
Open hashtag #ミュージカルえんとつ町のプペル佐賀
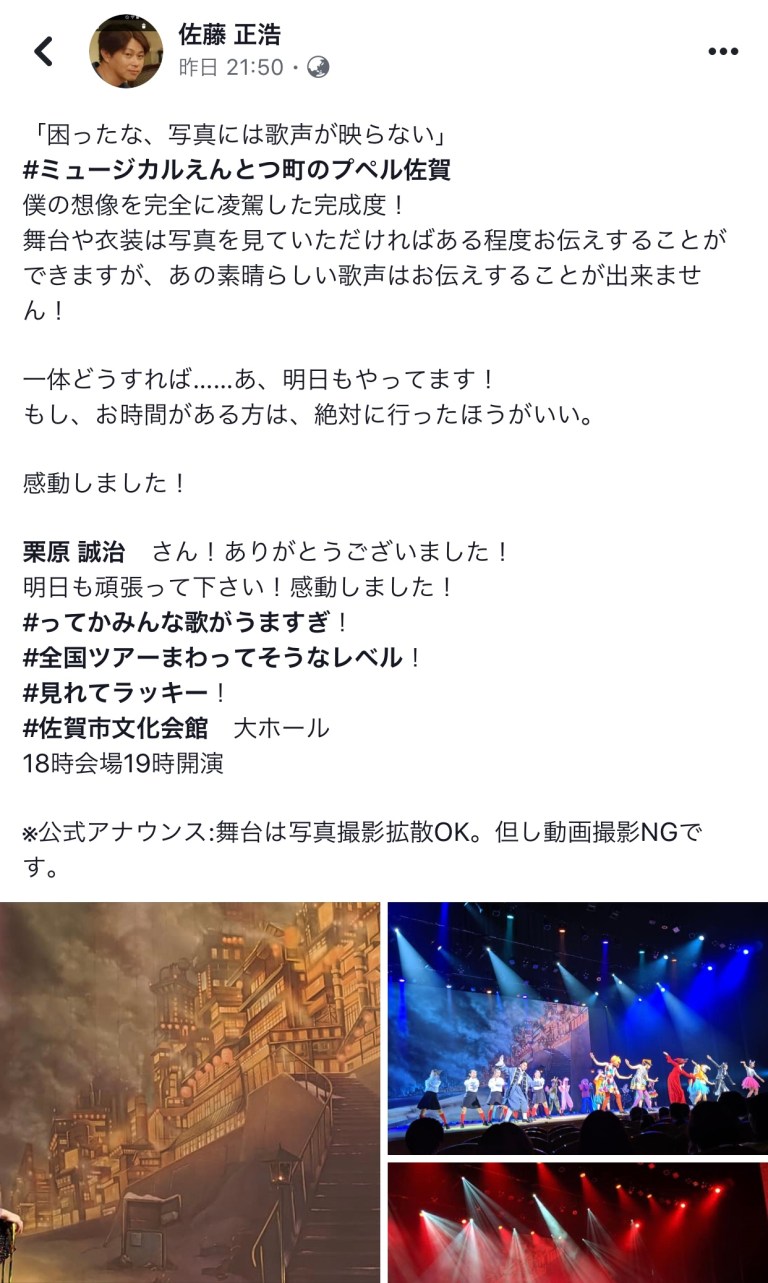click(236, 169)
